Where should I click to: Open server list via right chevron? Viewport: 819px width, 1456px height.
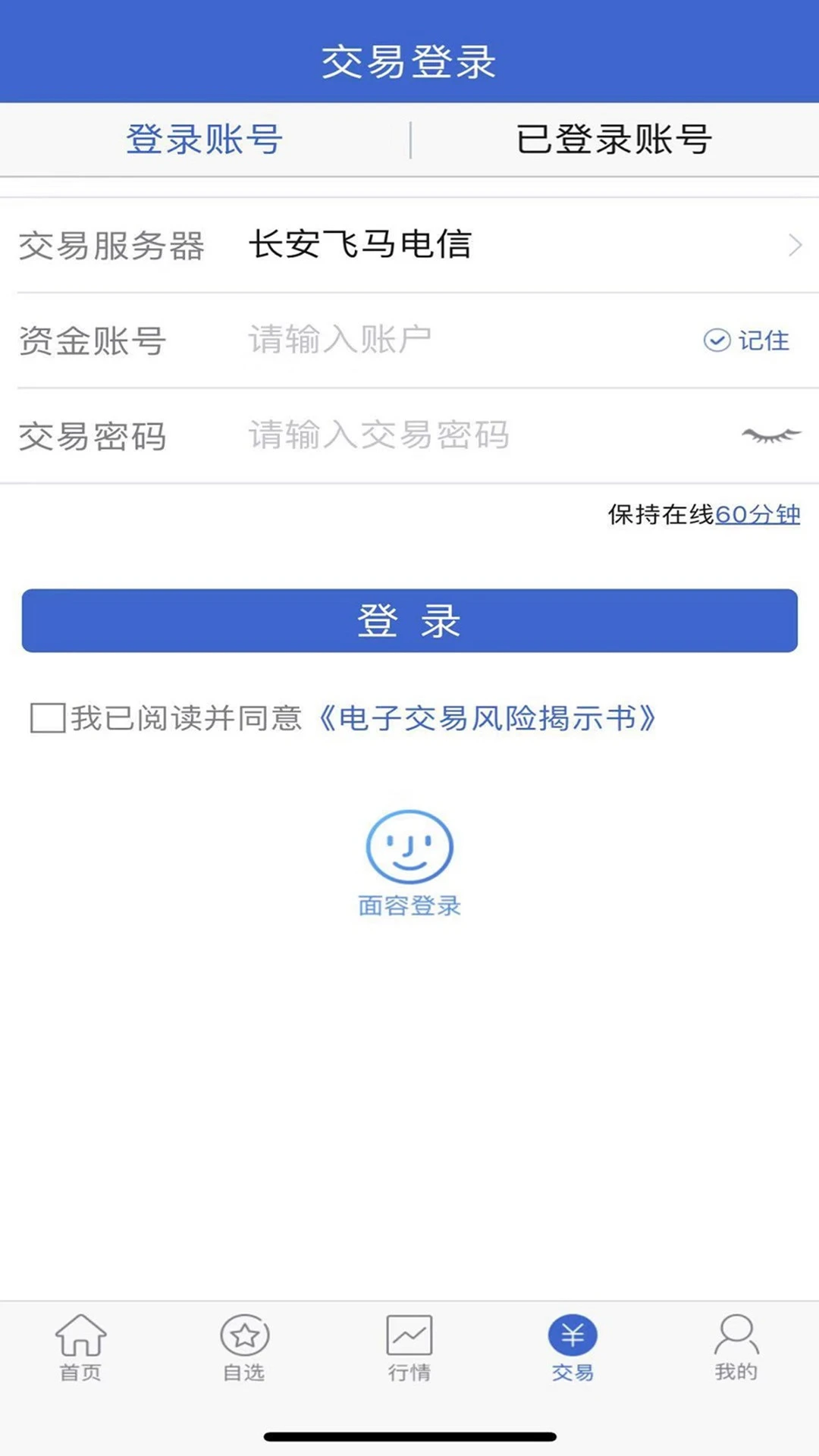pos(795,245)
